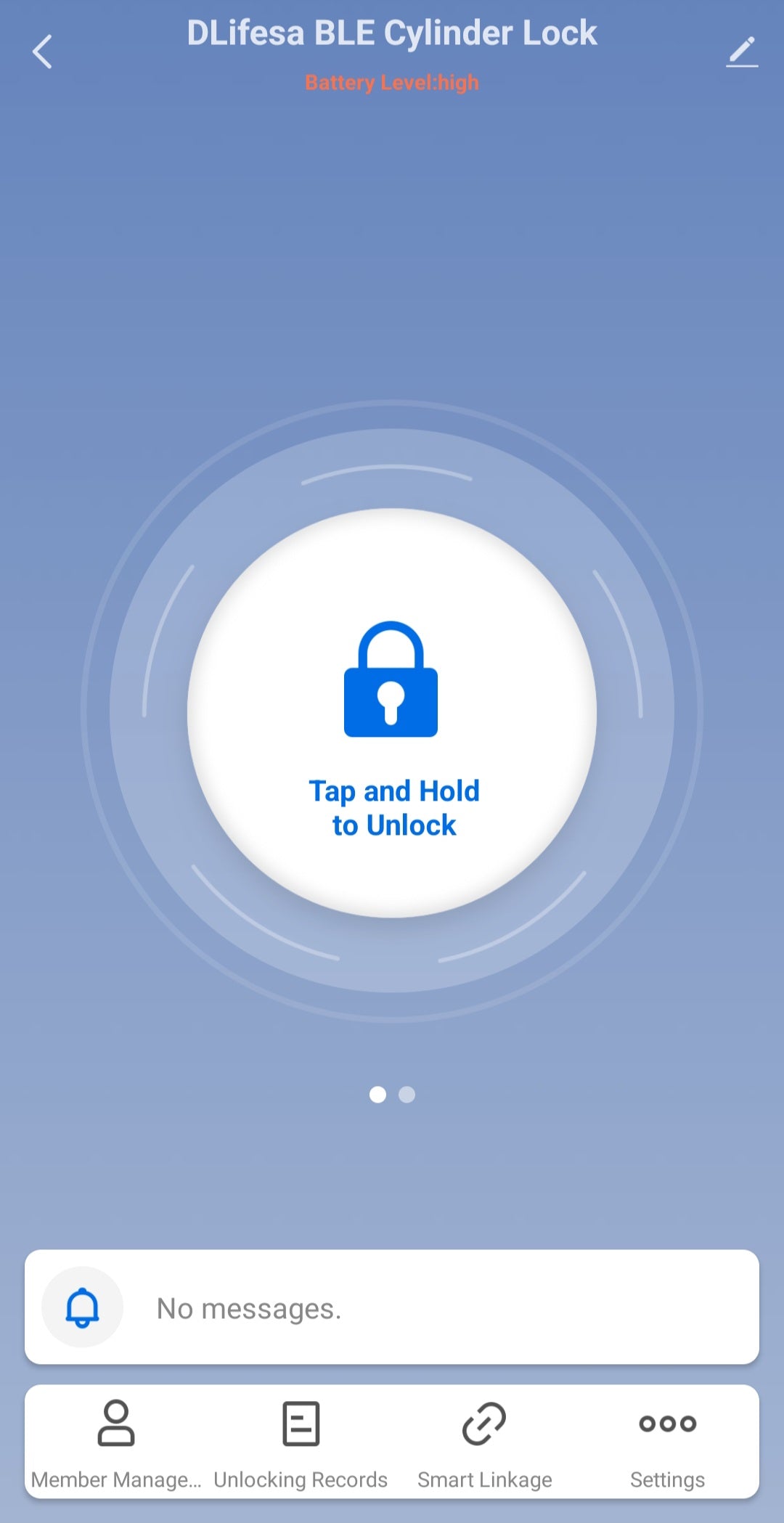This screenshot has height=1523, width=784.
Task: Open Member Management
Action: pos(116,1442)
